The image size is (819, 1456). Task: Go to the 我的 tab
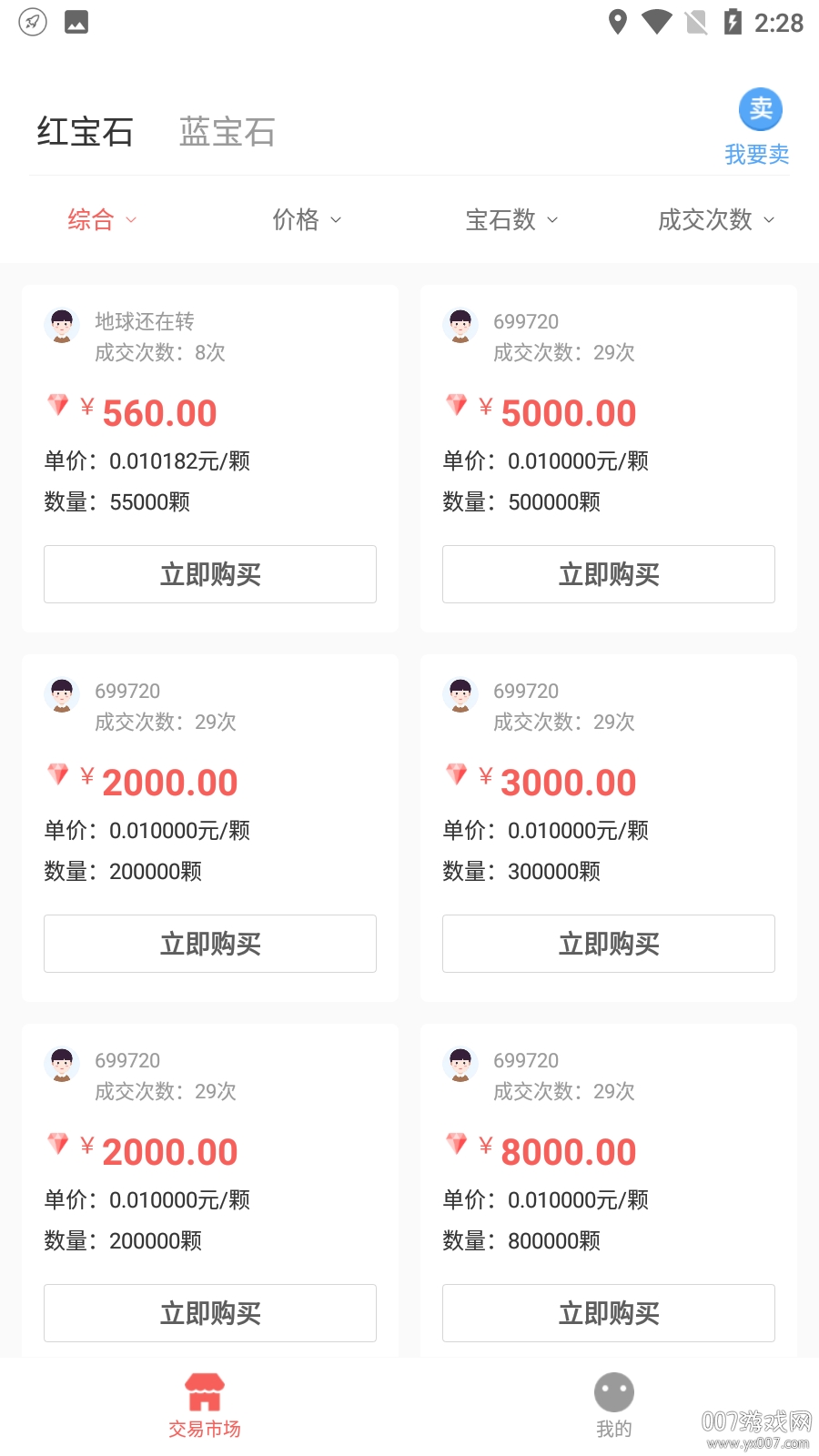coord(613,1405)
